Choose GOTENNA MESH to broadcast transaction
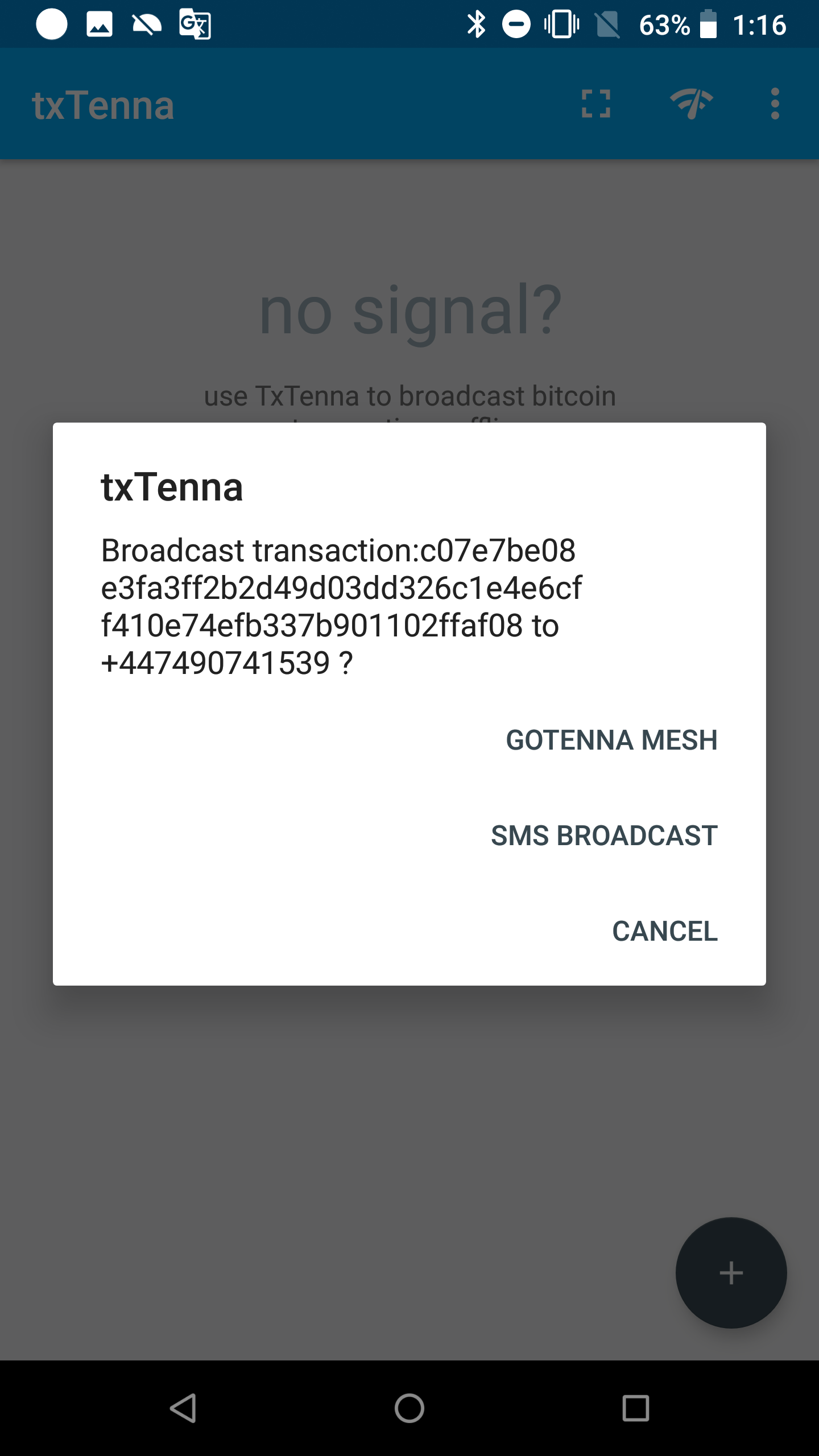 (611, 741)
